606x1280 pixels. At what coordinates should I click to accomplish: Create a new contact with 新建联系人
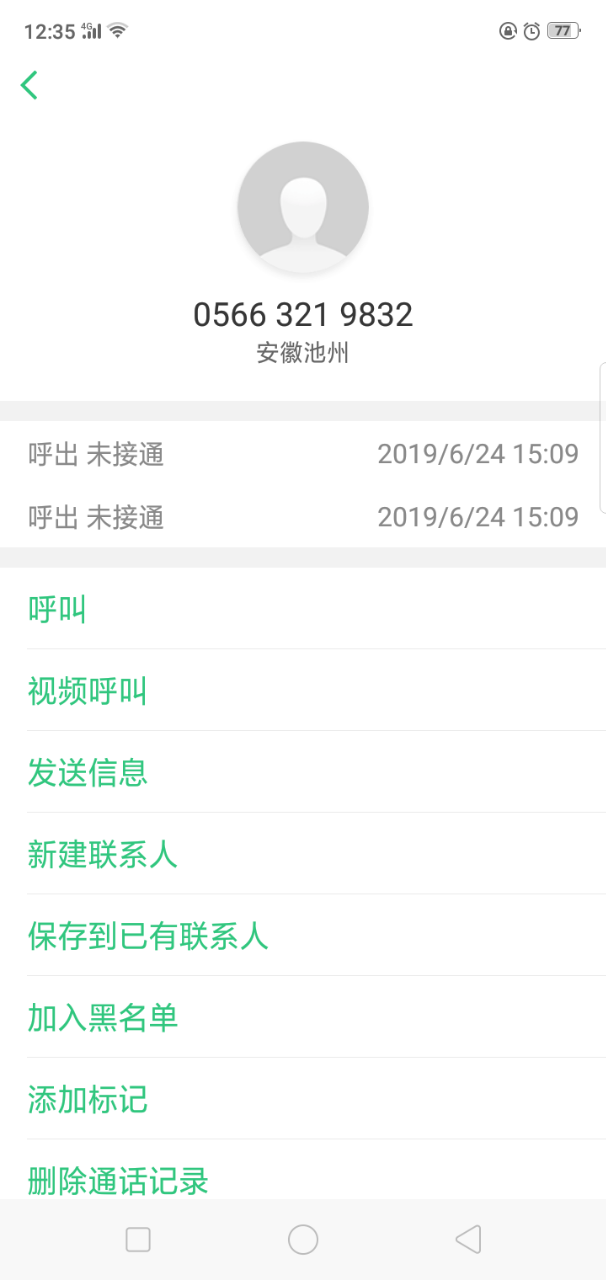point(102,854)
